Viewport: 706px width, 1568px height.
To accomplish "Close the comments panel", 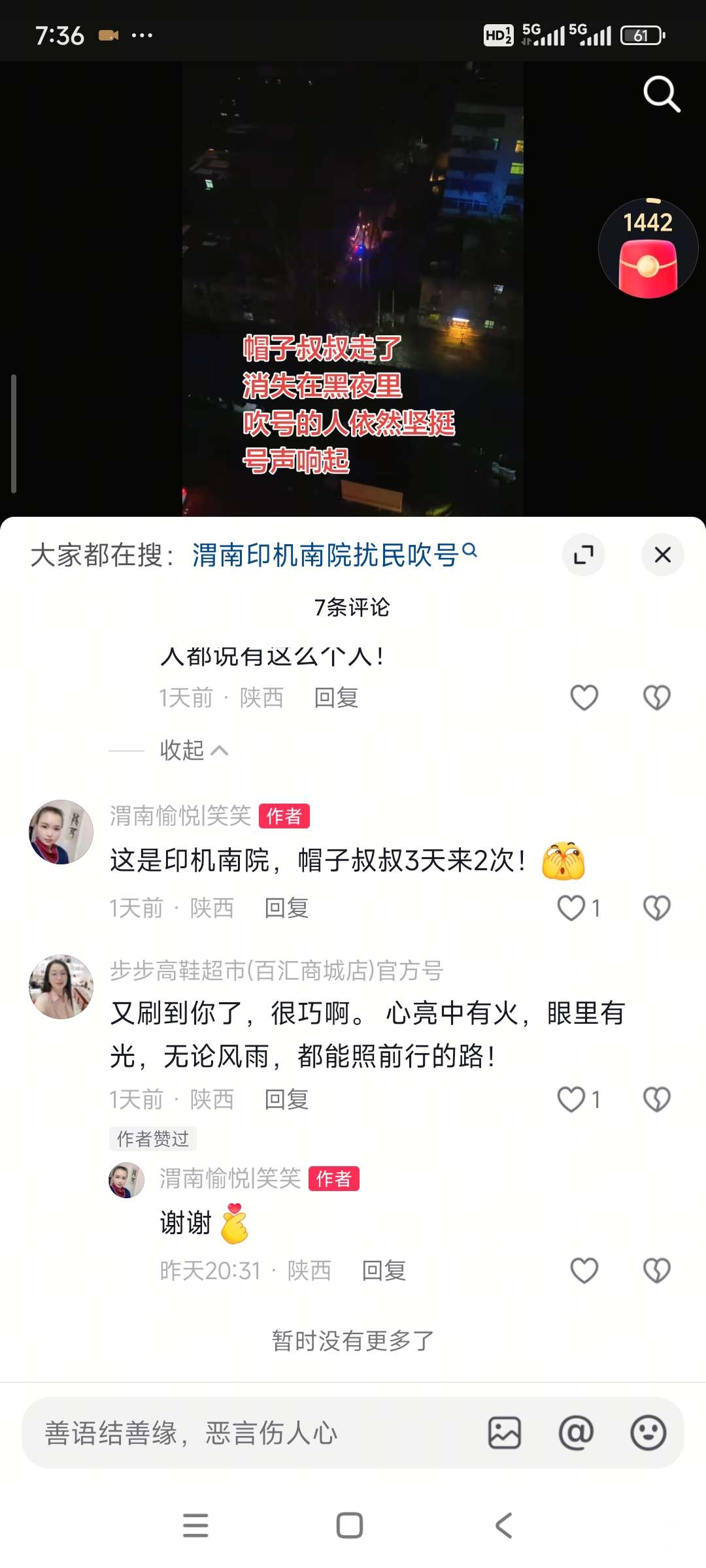I will (x=662, y=555).
